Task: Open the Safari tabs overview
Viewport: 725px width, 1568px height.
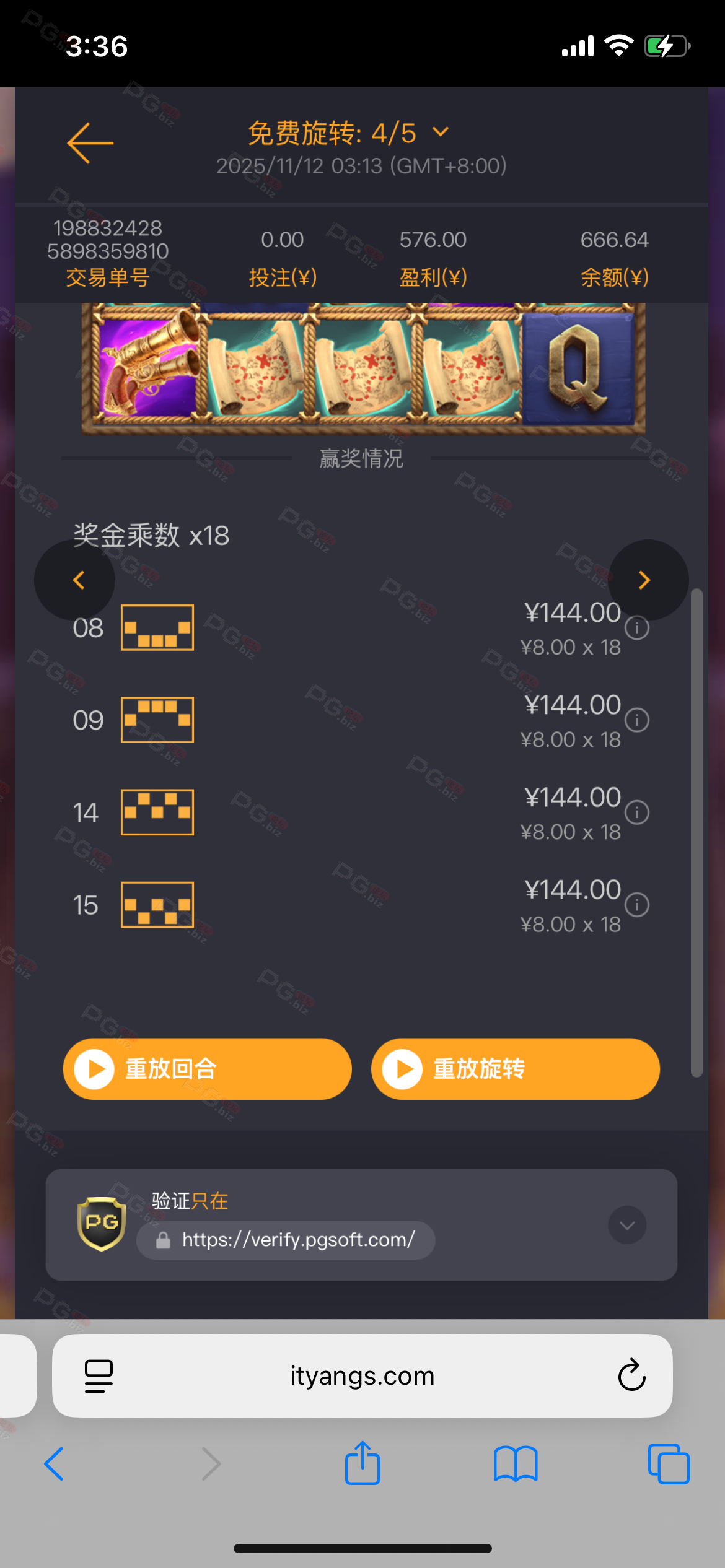Action: (668, 1464)
